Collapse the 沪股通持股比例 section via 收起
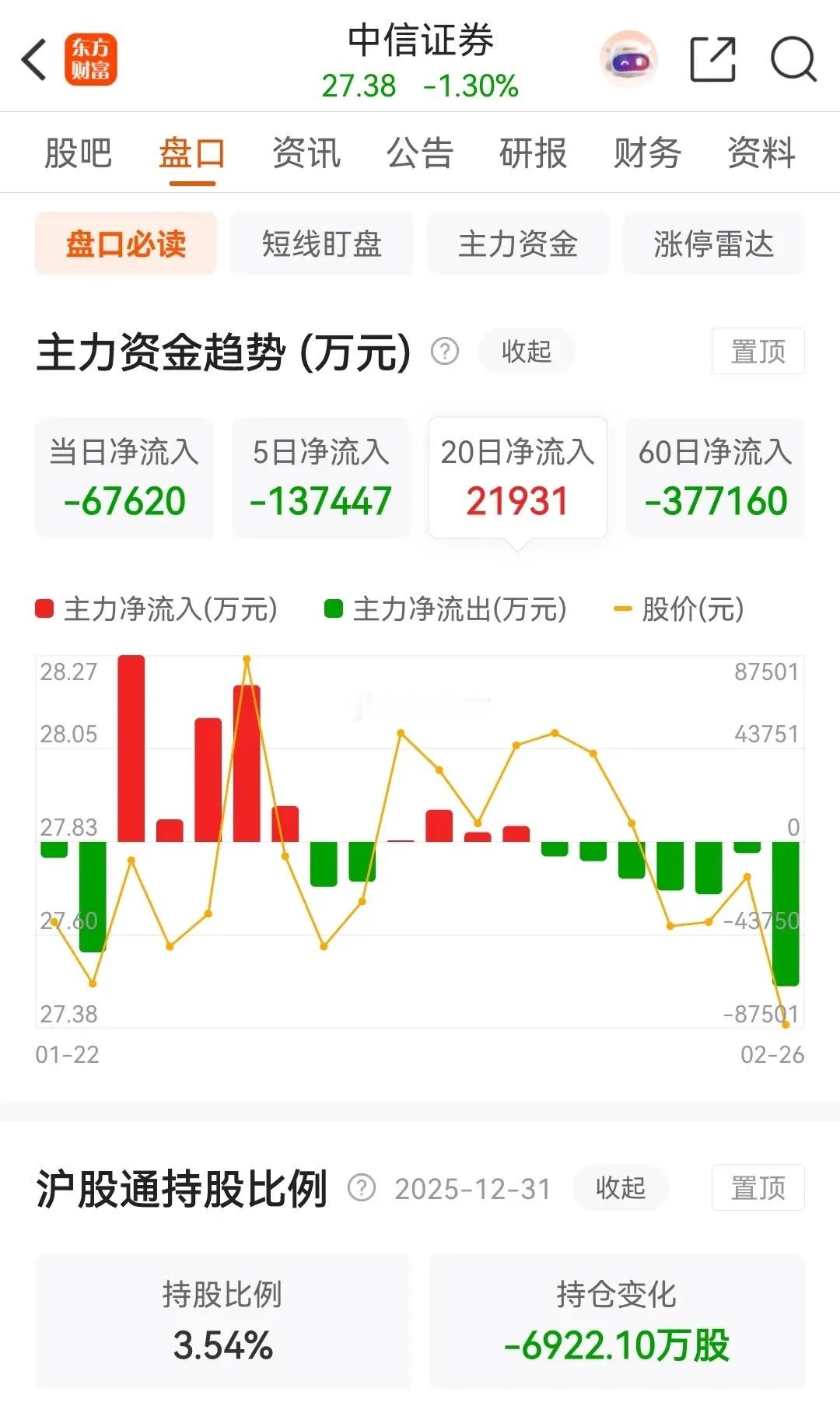840x1413 pixels. pos(620,1188)
